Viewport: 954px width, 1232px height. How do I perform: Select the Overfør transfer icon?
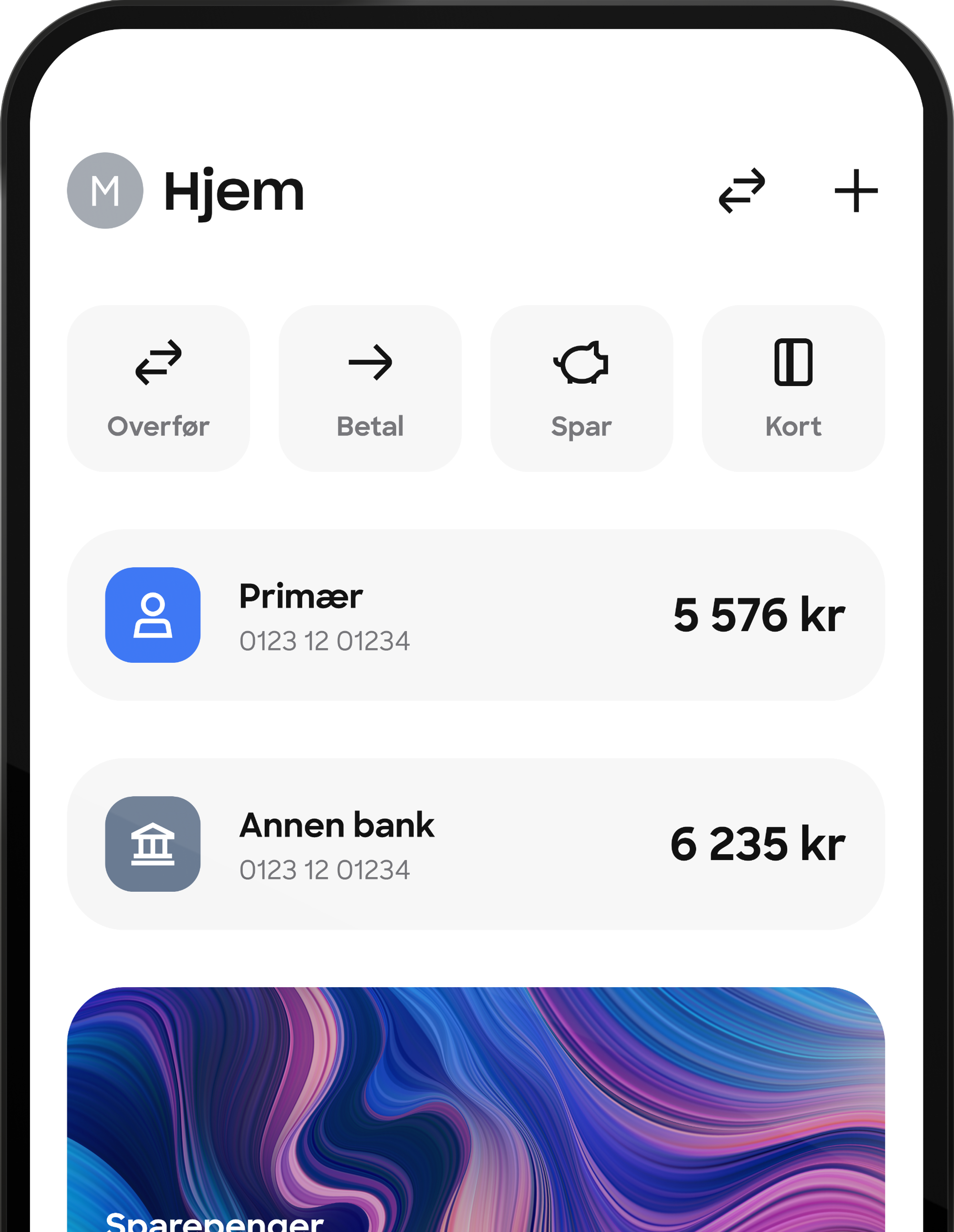click(x=158, y=365)
